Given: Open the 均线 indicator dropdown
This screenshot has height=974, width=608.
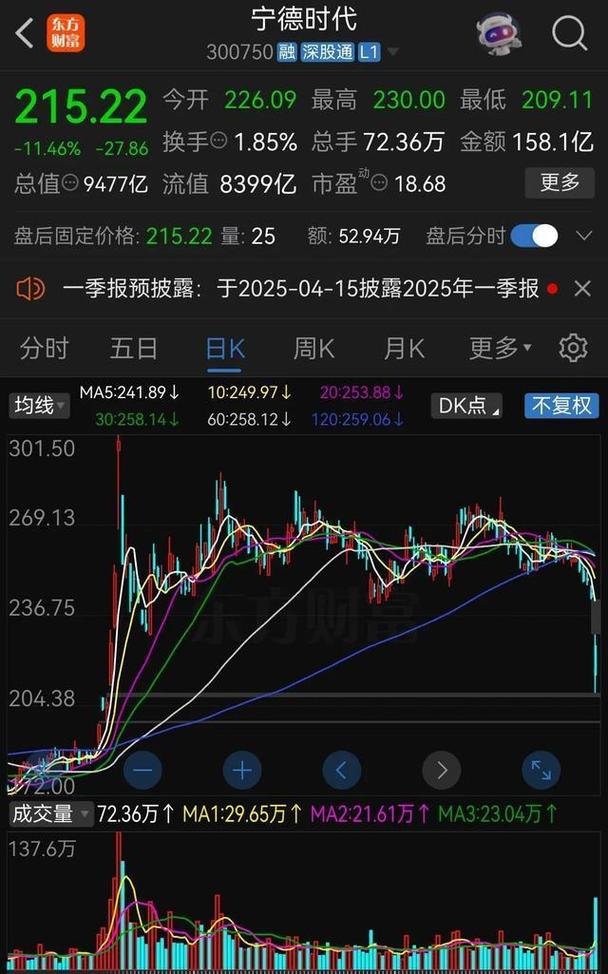Looking at the screenshot, I should tap(39, 405).
